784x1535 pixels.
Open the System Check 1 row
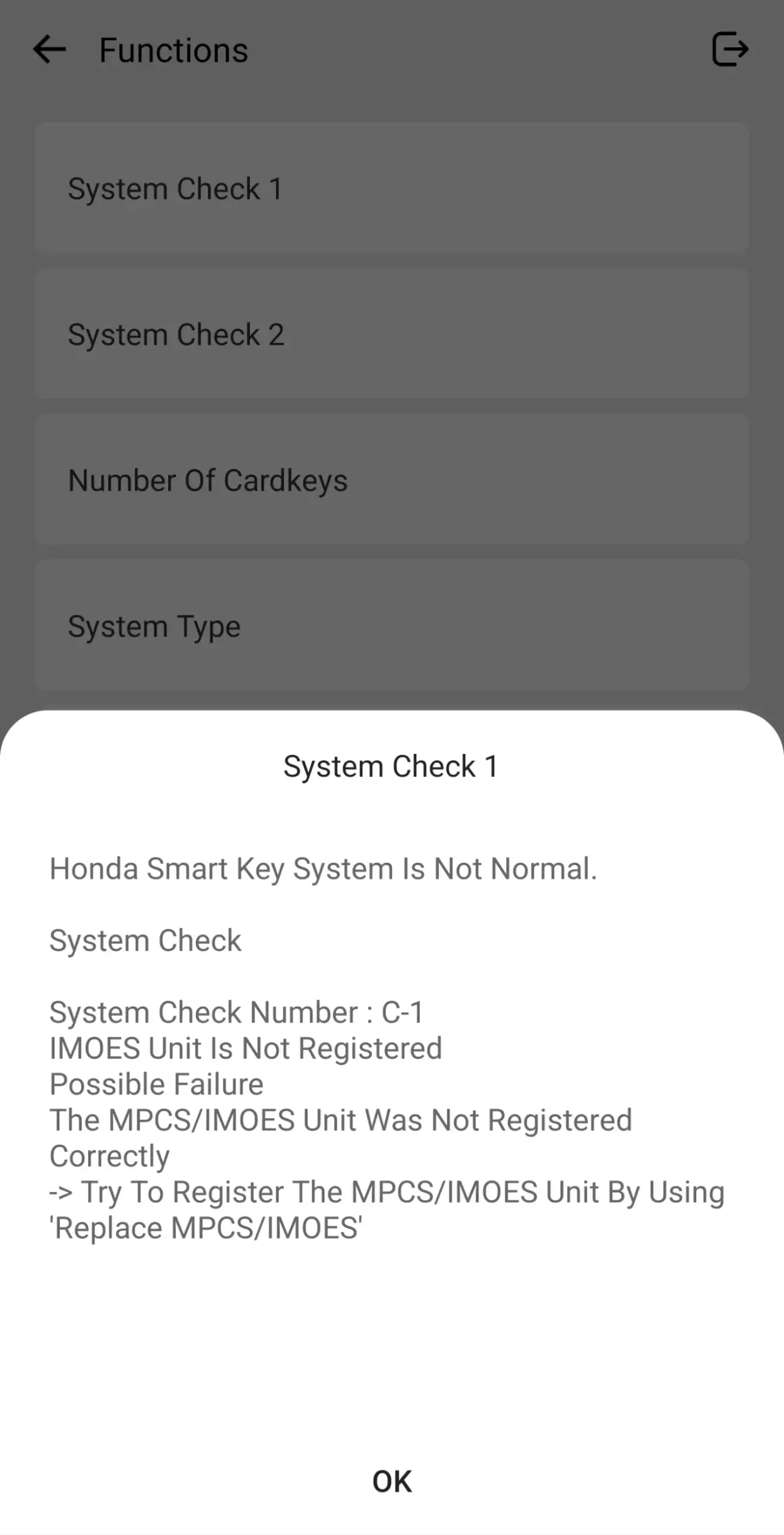(392, 188)
